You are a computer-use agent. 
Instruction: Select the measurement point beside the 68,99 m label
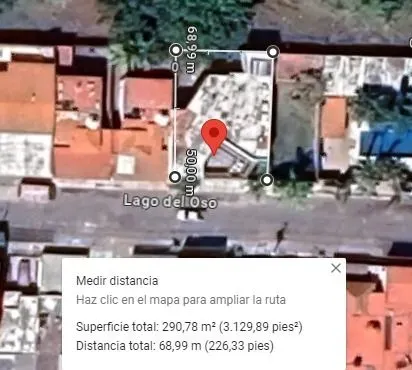pos(176,50)
